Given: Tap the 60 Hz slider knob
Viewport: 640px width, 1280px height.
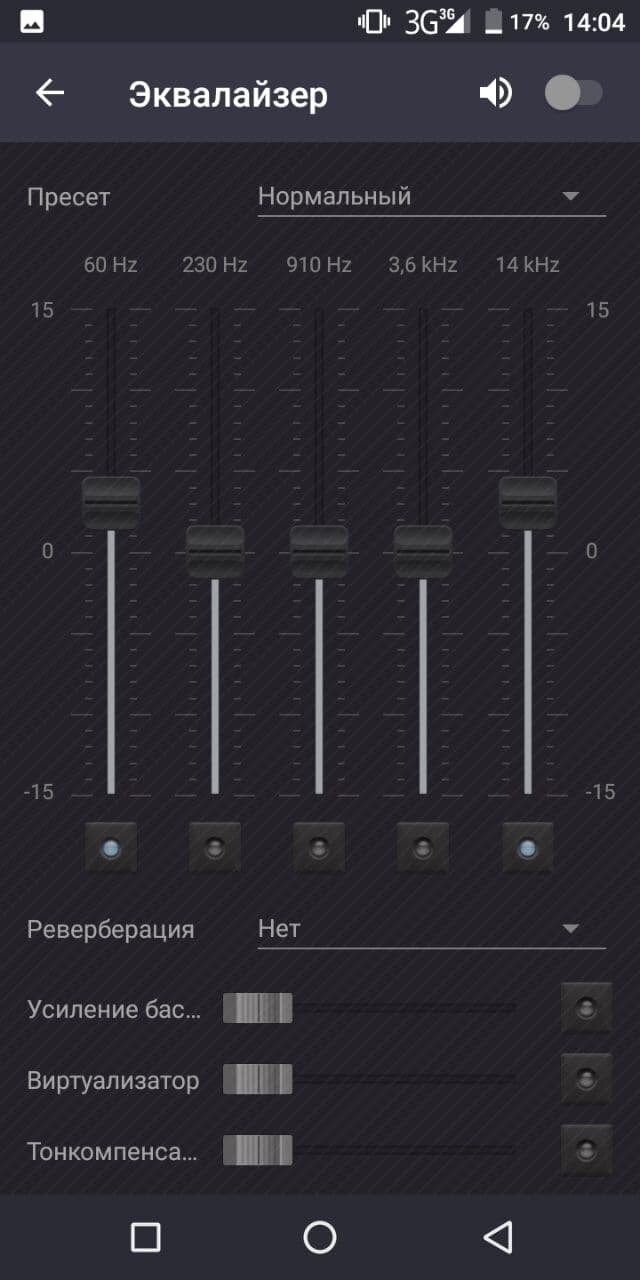Looking at the screenshot, I should tap(111, 503).
